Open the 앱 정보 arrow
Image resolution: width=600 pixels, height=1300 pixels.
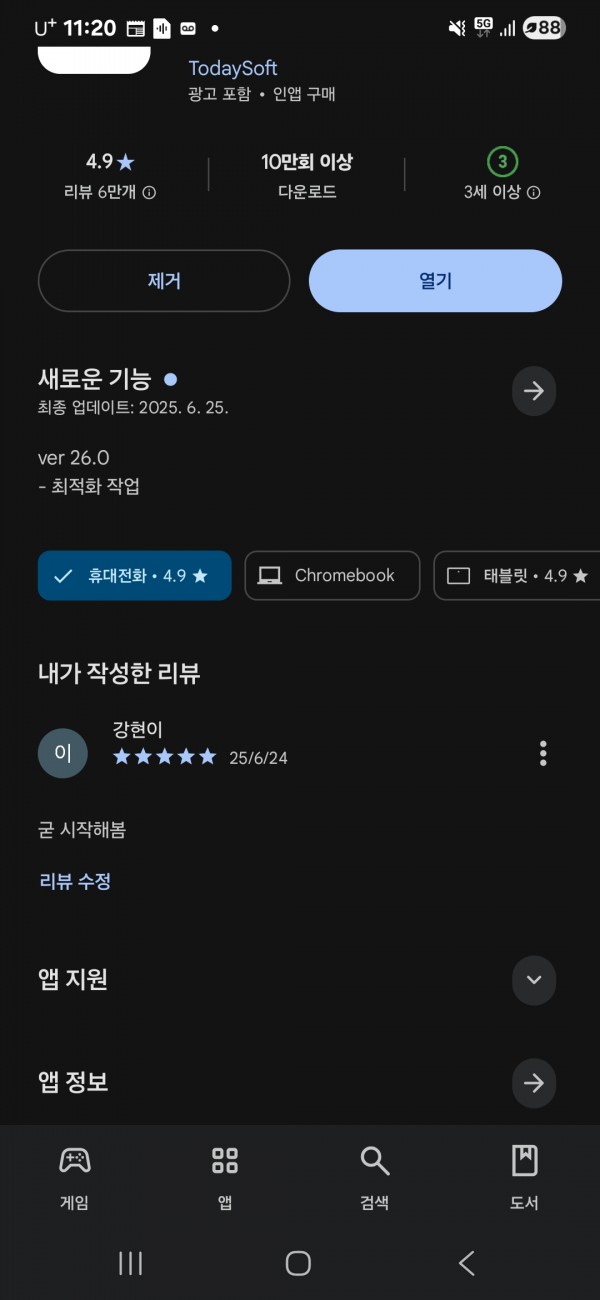click(534, 1082)
